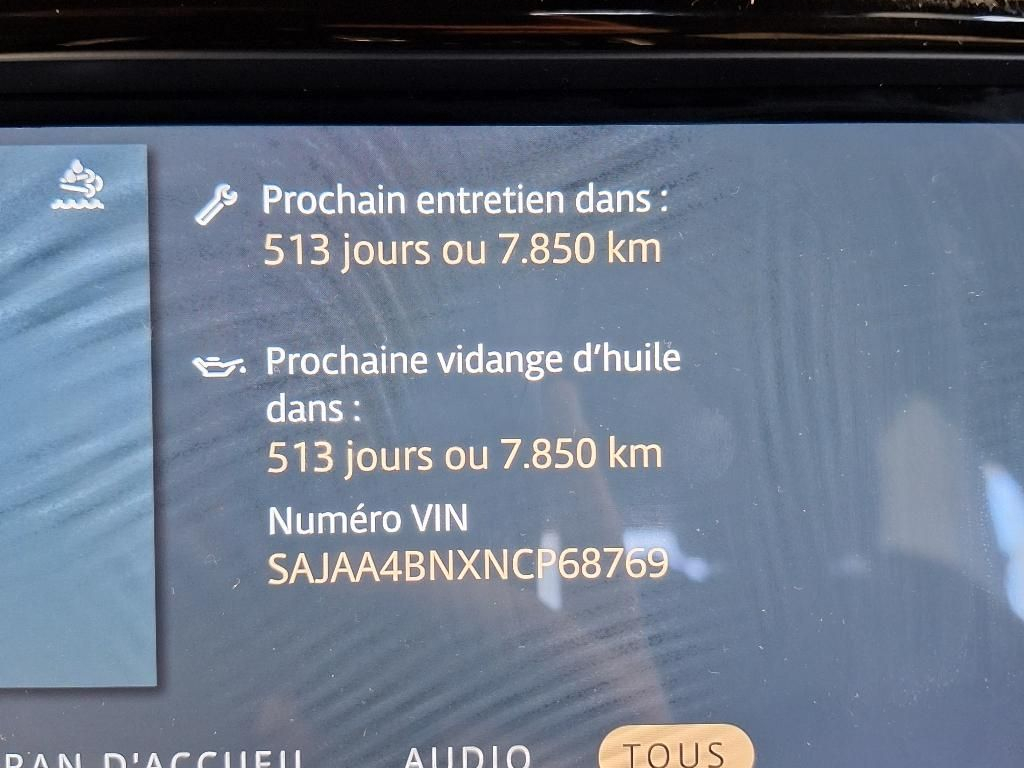Select the Tous tab
The image size is (1024, 768).
675,750
